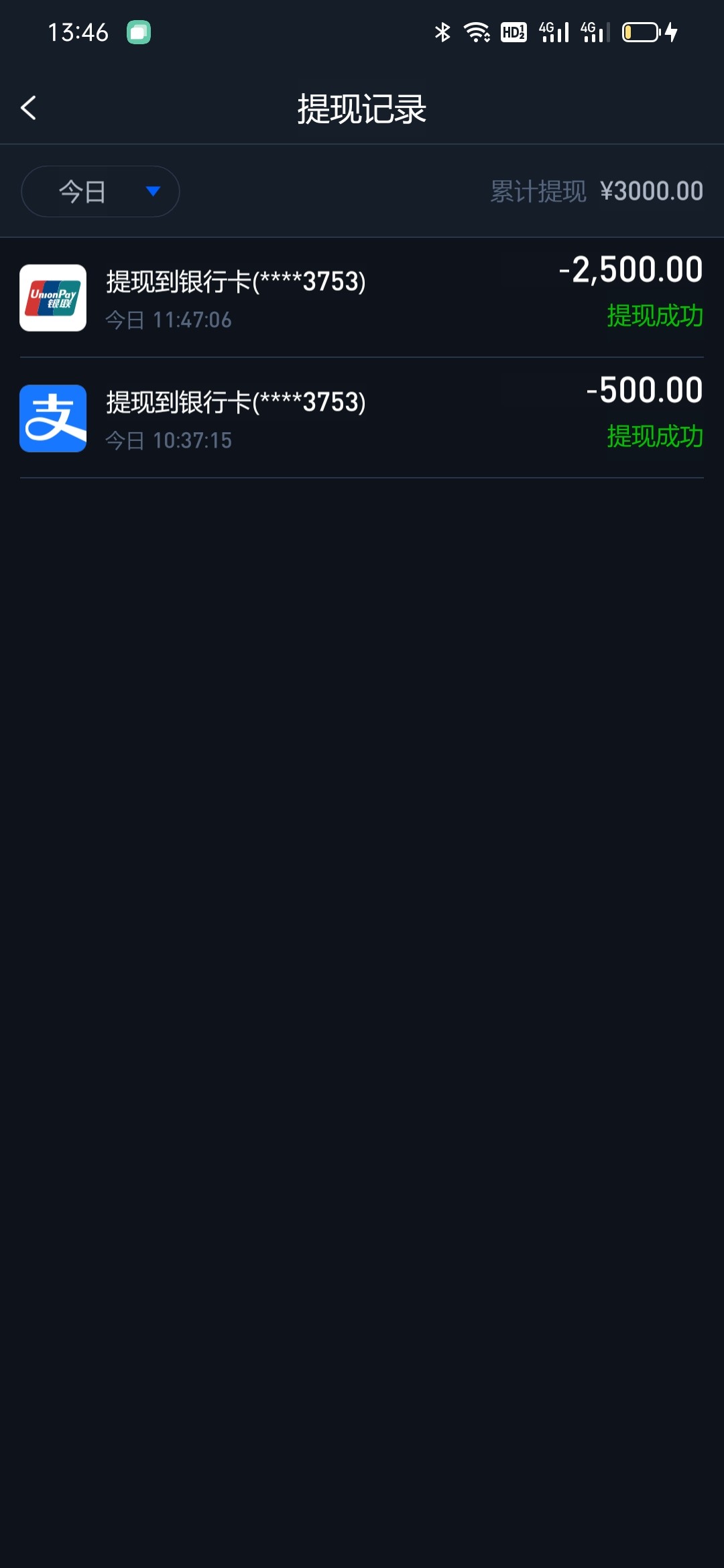724x1568 pixels.
Task: Tap the Alipay icon
Action: tap(53, 417)
